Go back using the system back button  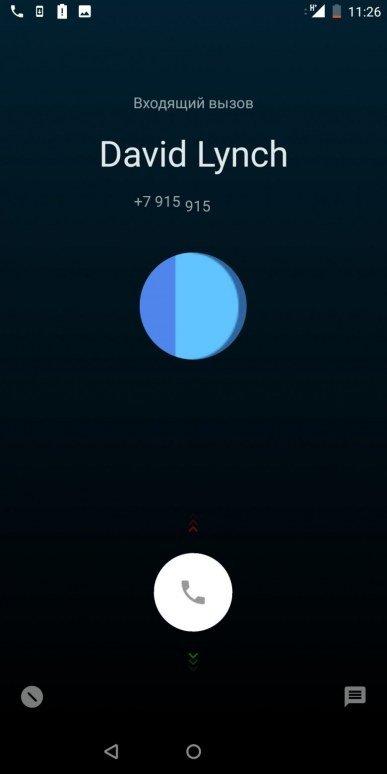112,751
